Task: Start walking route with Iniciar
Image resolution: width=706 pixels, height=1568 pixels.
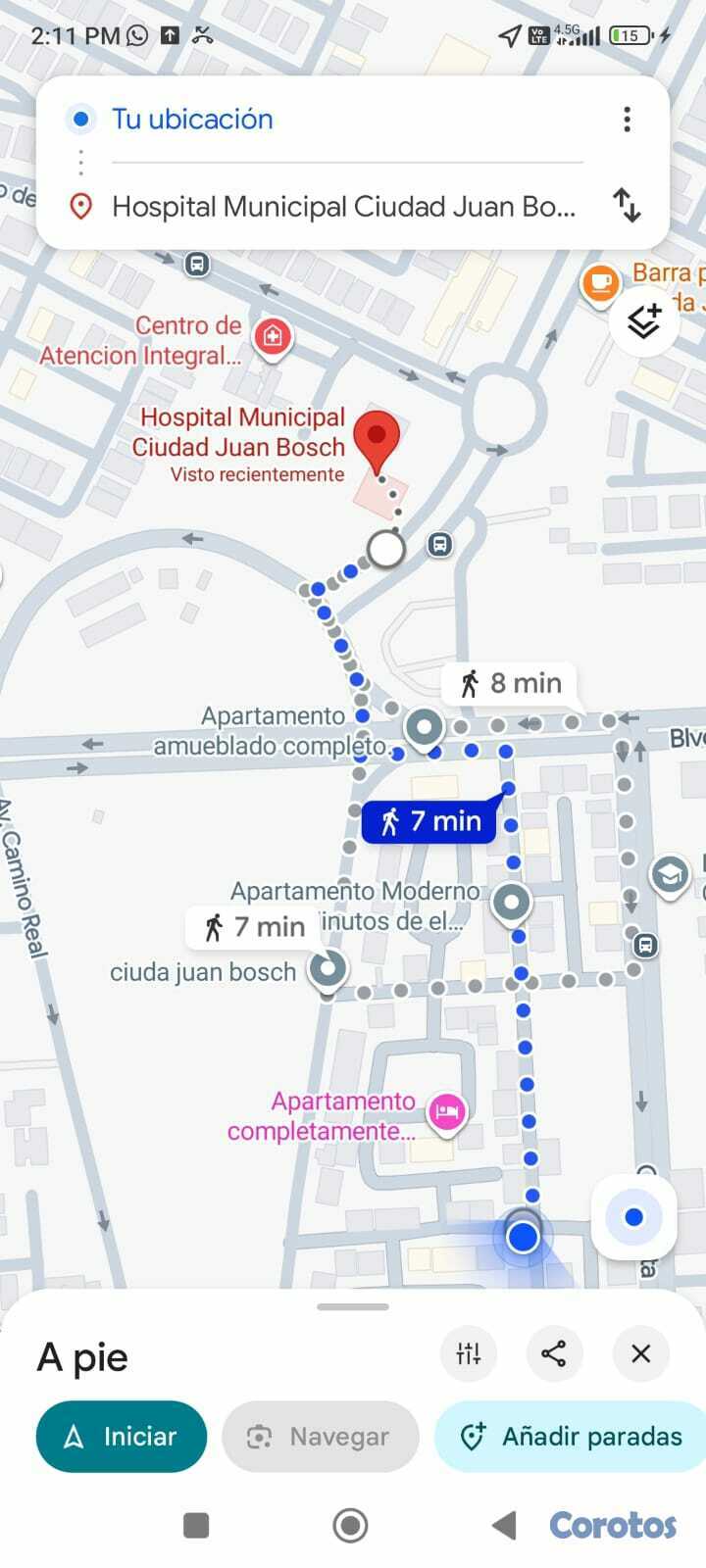Action: pos(122,1436)
